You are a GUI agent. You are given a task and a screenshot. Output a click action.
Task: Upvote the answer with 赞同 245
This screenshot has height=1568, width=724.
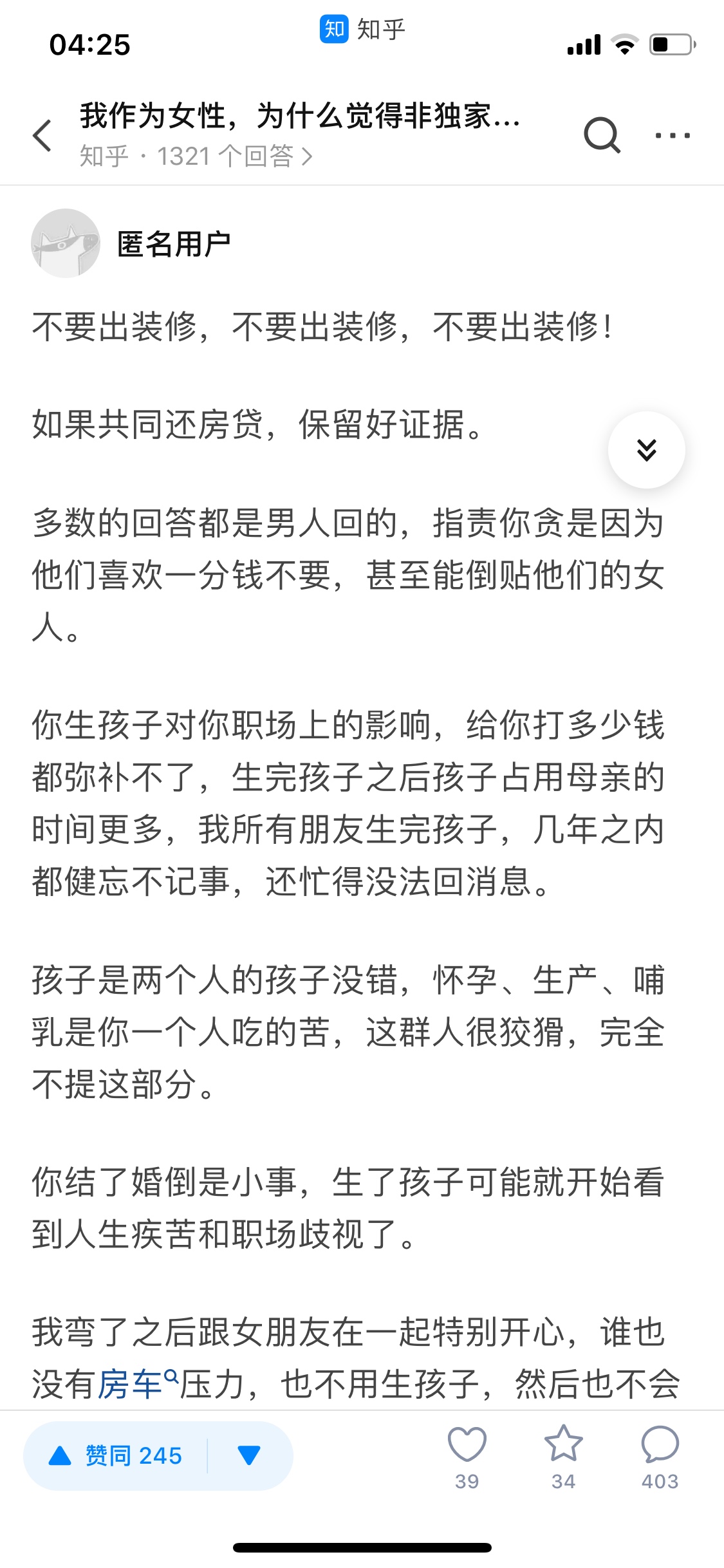point(116,1455)
